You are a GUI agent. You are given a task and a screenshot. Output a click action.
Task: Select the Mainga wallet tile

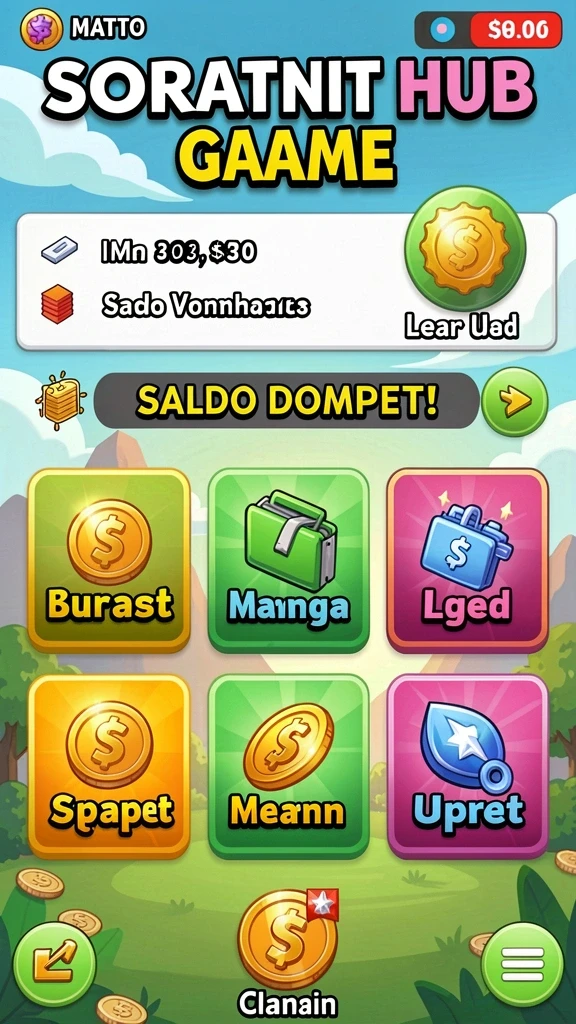[x=288, y=560]
